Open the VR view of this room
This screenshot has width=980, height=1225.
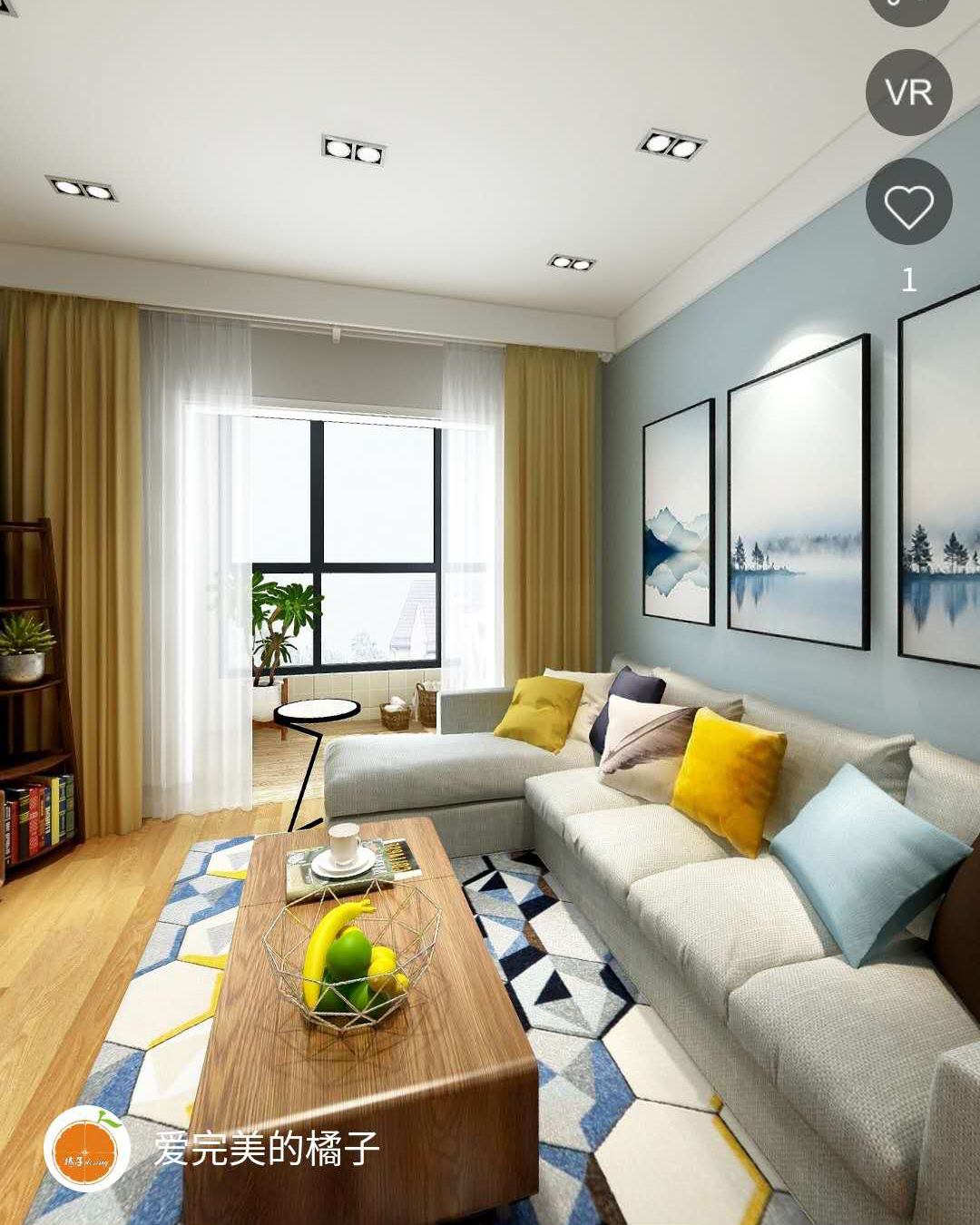pos(908,93)
